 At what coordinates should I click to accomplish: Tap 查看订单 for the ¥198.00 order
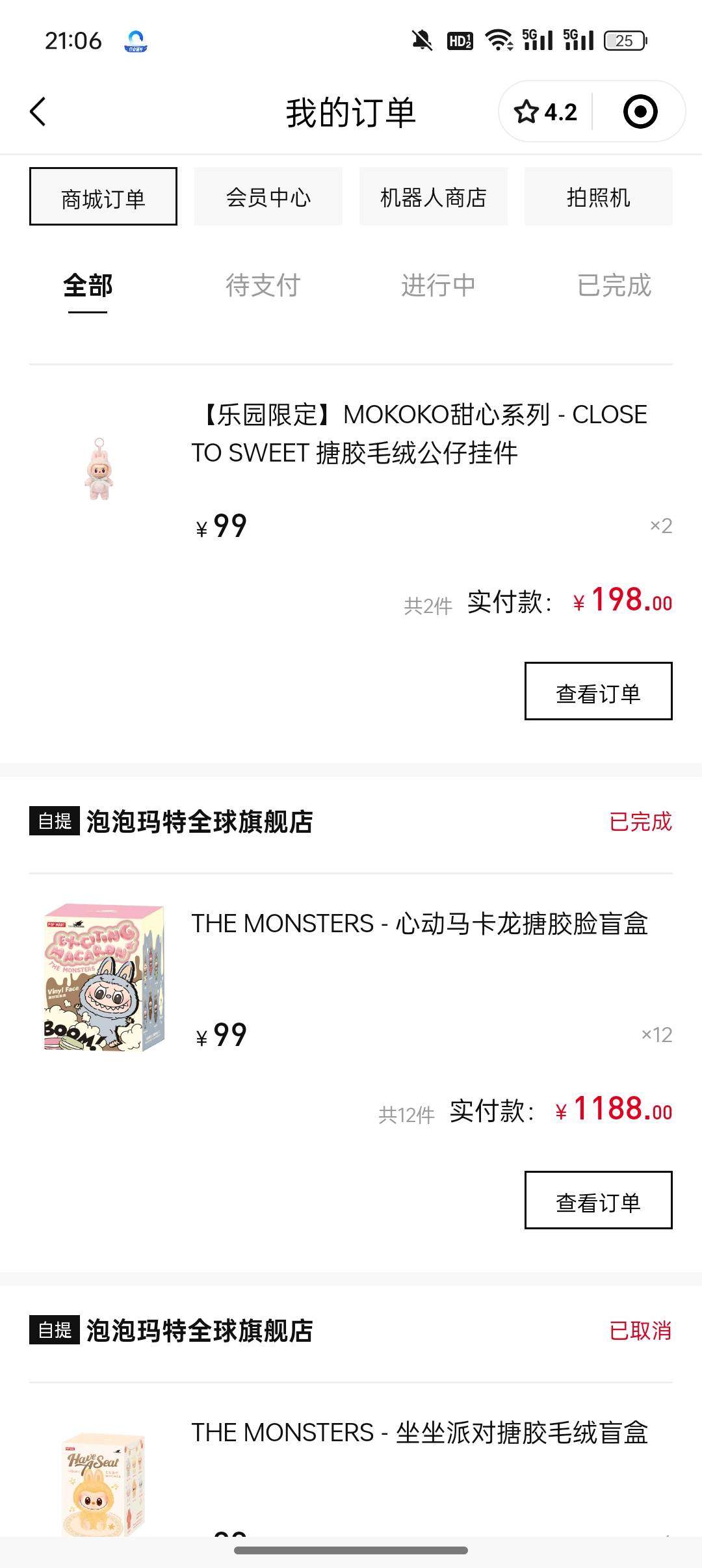598,691
